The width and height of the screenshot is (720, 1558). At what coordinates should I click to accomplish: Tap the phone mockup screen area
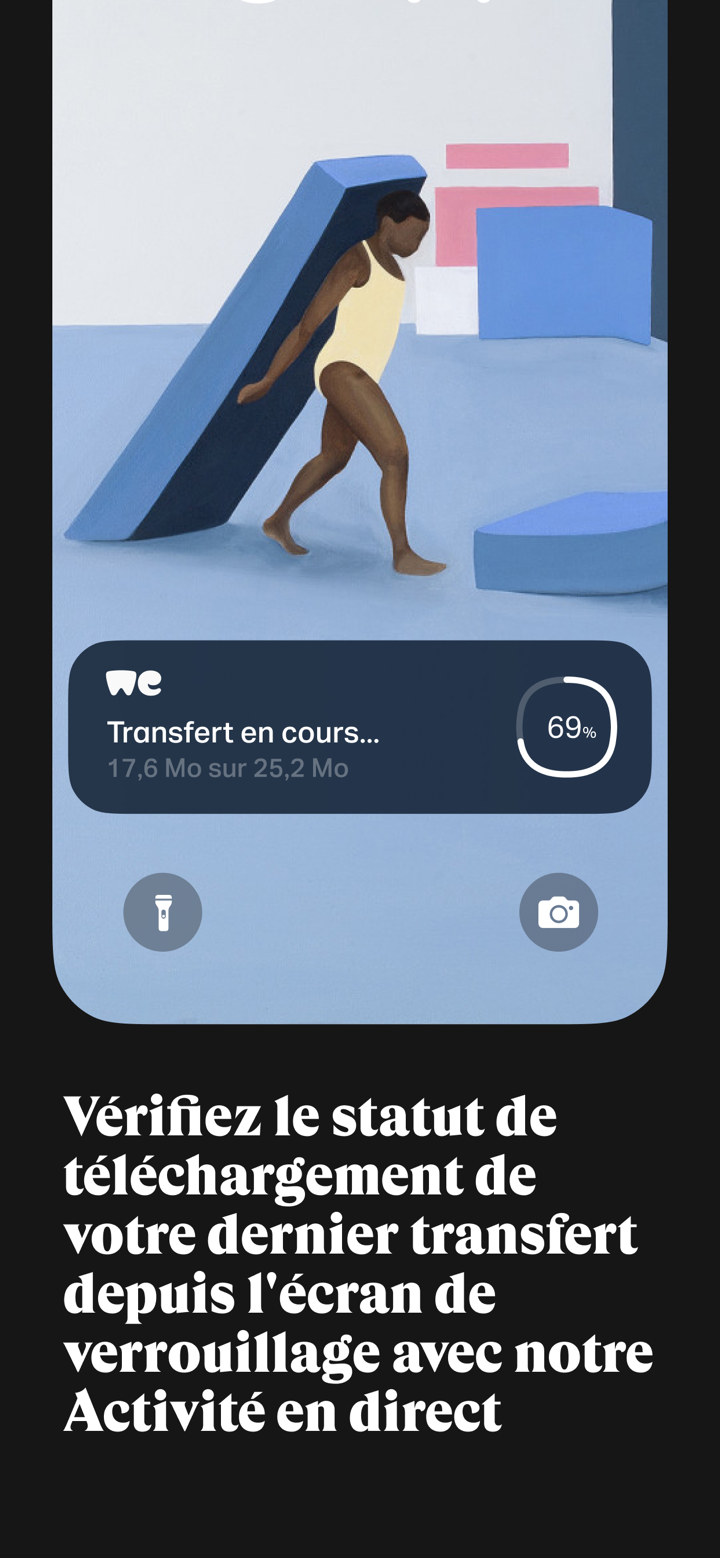click(x=360, y=500)
